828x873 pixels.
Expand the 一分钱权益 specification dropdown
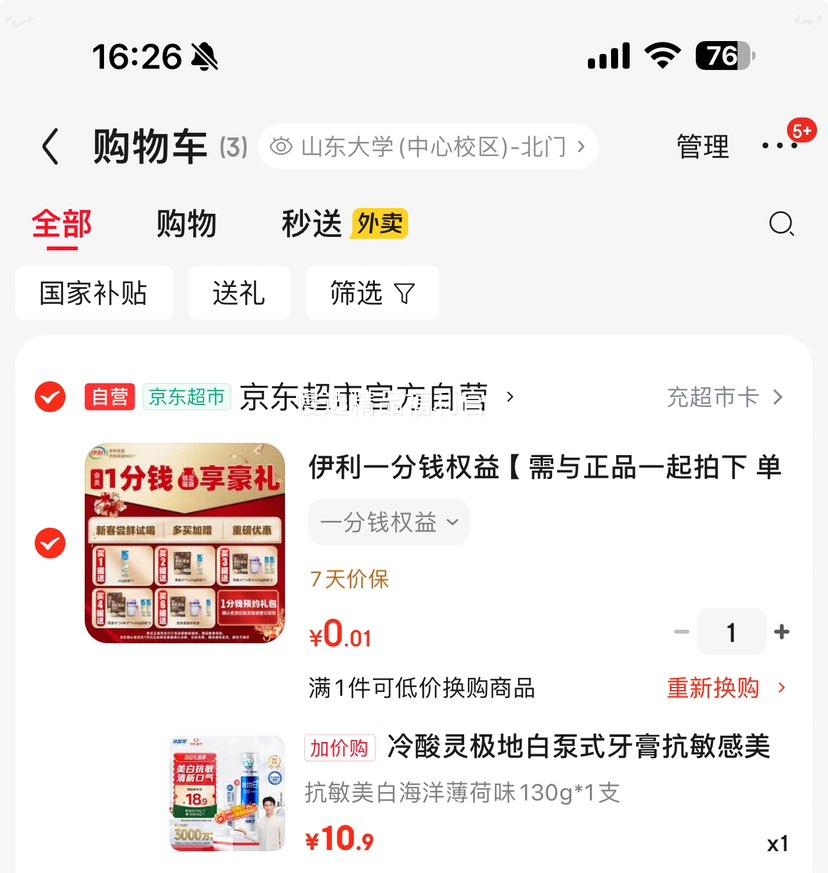(x=388, y=522)
